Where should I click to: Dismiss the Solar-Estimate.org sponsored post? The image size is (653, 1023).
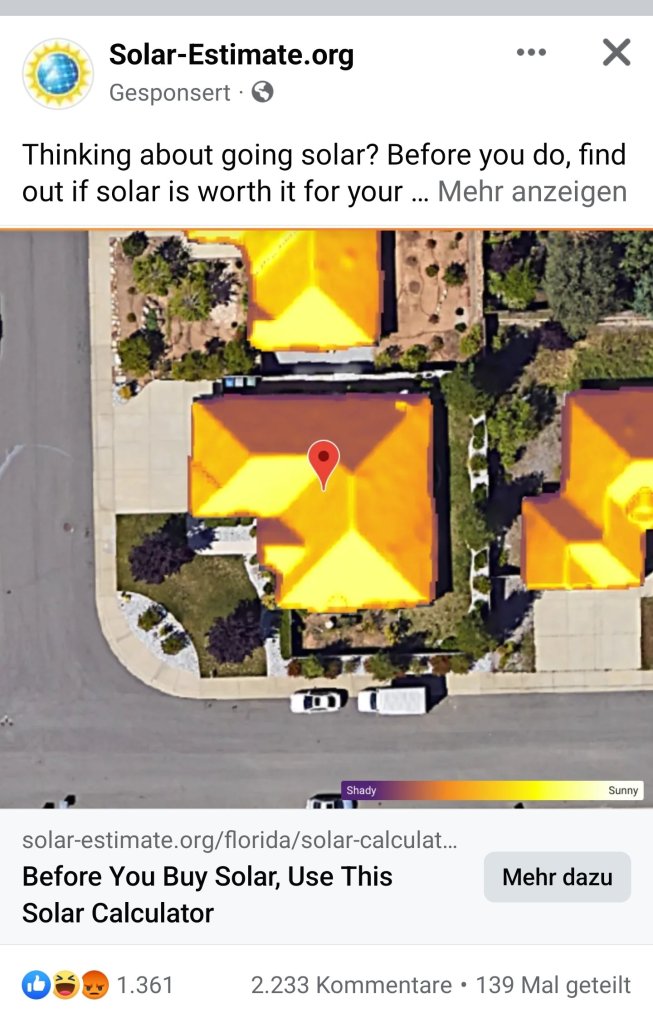click(x=616, y=52)
